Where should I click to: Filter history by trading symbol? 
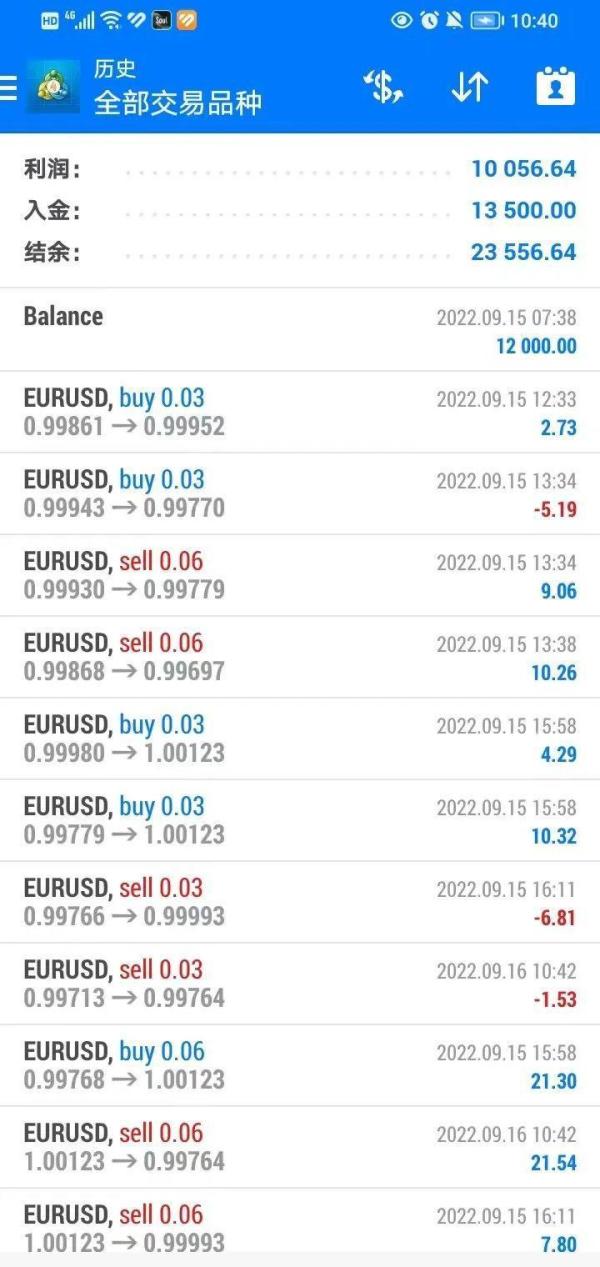click(382, 88)
